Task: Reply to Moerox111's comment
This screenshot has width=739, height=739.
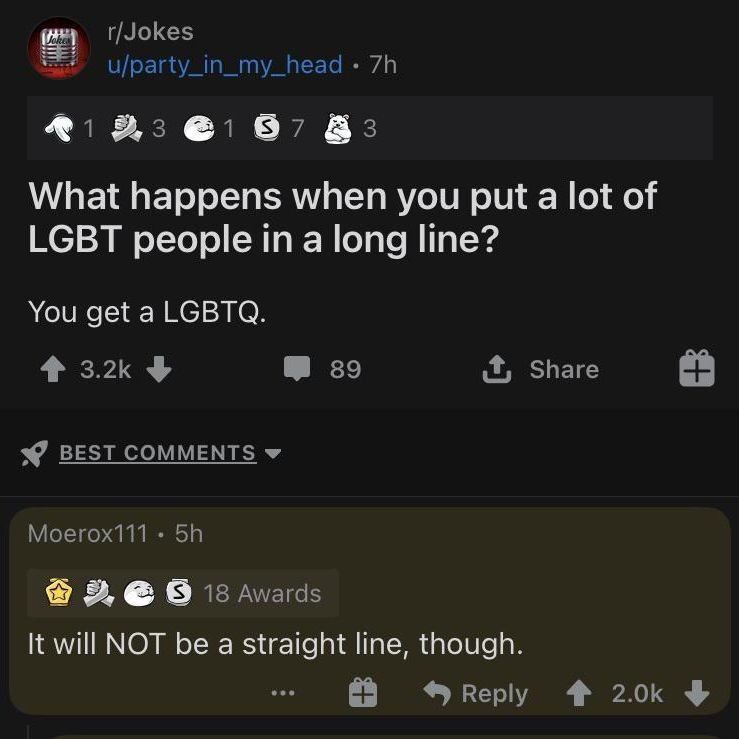Action: [476, 693]
